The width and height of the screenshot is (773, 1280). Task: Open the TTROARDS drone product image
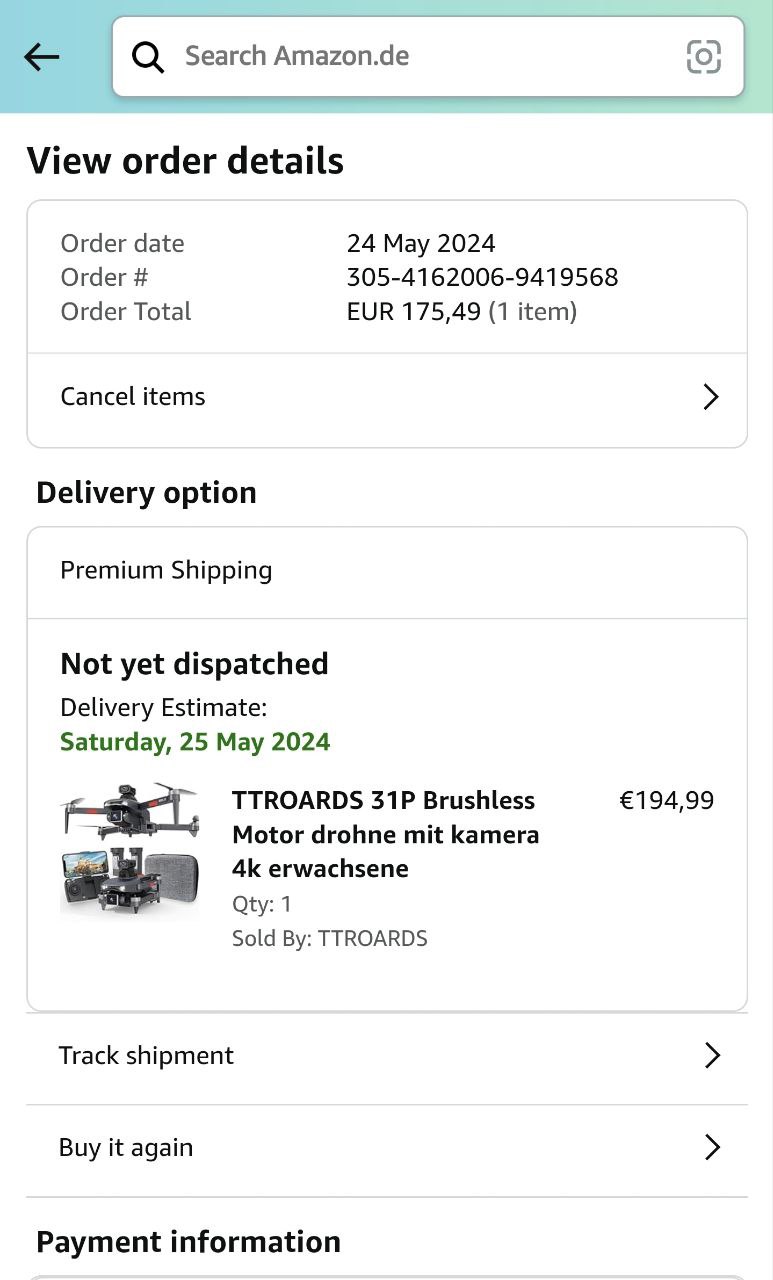[x=129, y=850]
